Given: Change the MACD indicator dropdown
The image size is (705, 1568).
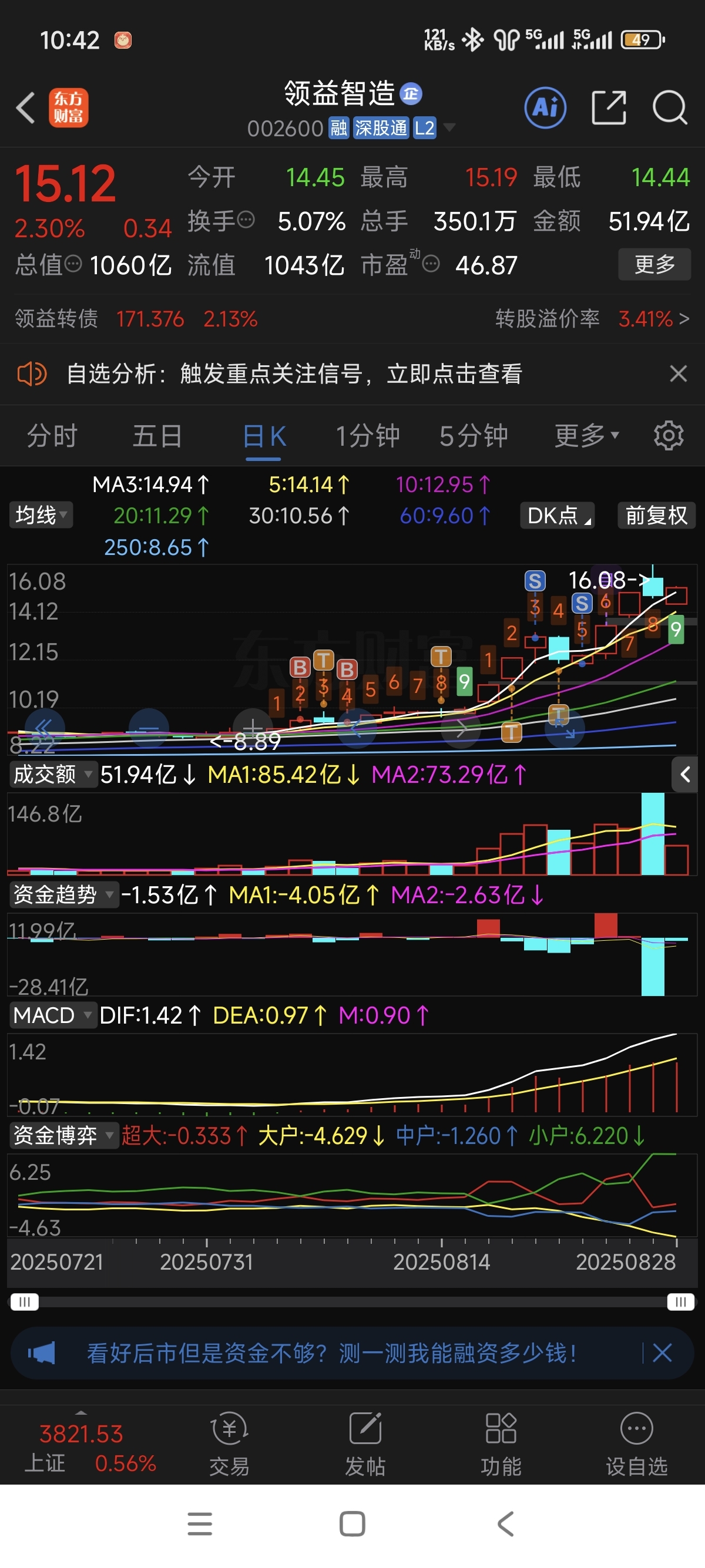Looking at the screenshot, I should pos(52,1015).
